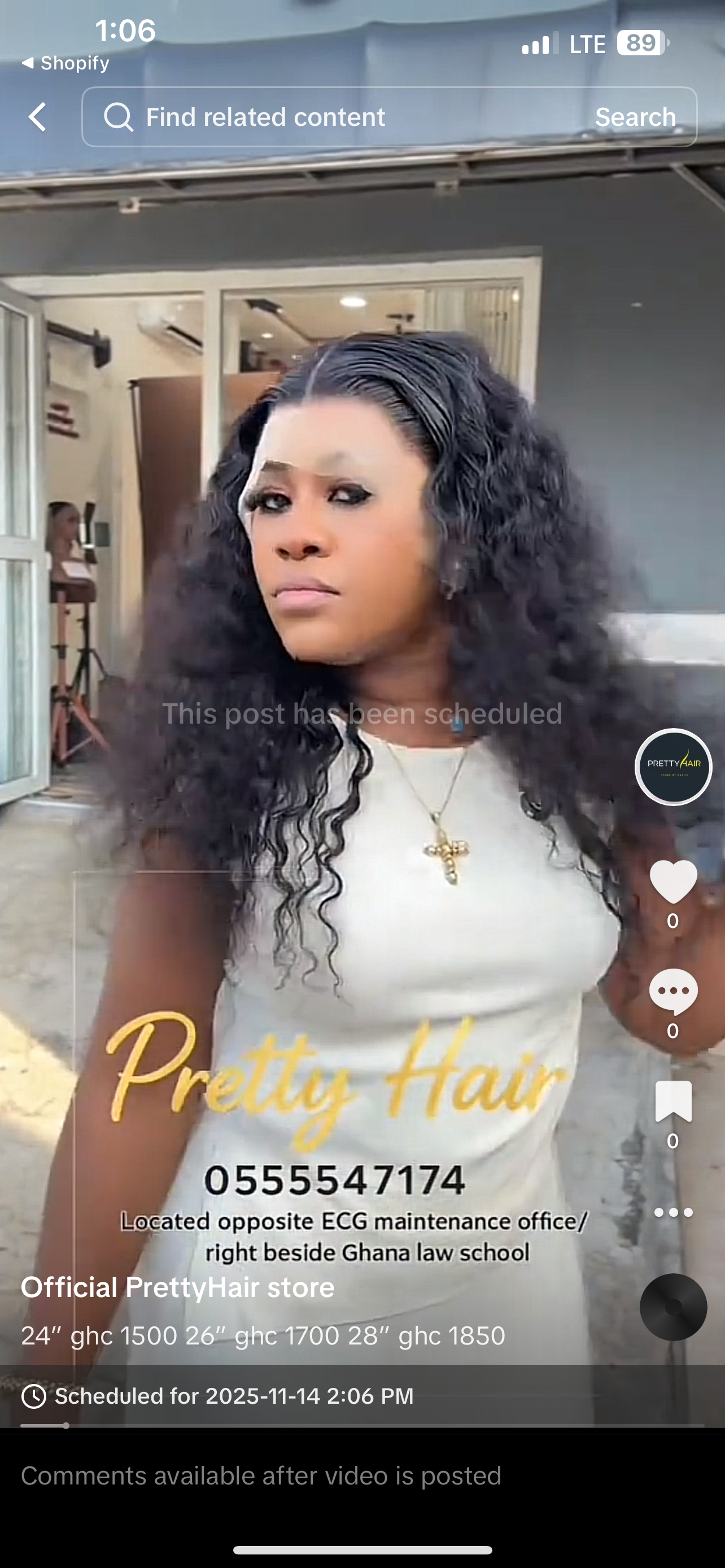Open the three-dot more options
Screen dimensions: 725x1568
click(x=673, y=1212)
